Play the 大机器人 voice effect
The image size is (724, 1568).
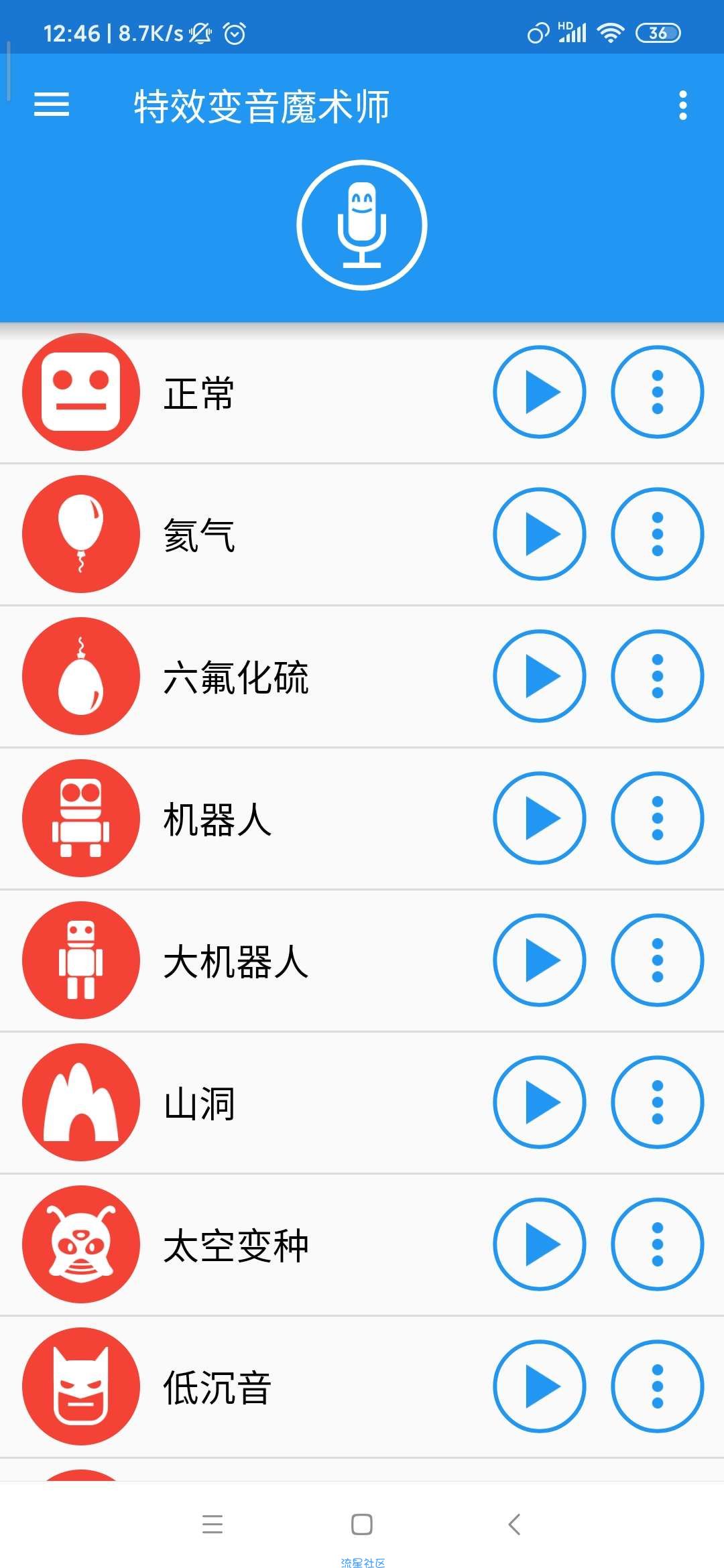(540, 960)
